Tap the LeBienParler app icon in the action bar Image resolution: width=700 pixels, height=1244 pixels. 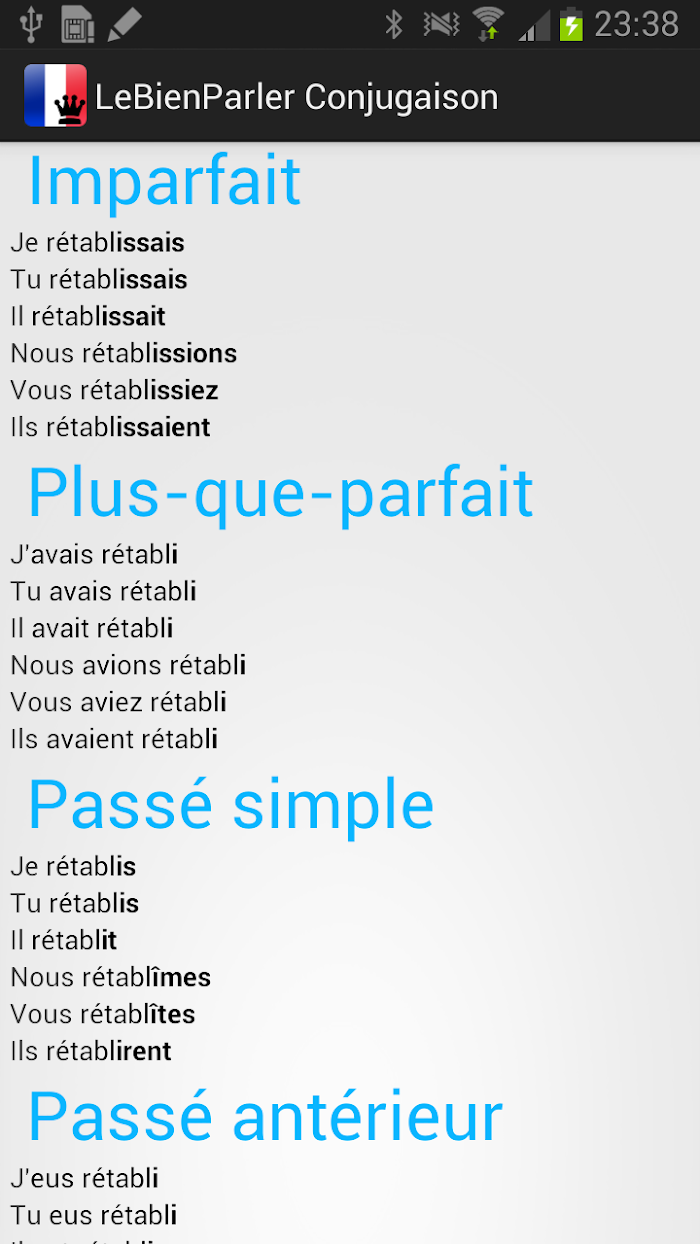[55, 96]
